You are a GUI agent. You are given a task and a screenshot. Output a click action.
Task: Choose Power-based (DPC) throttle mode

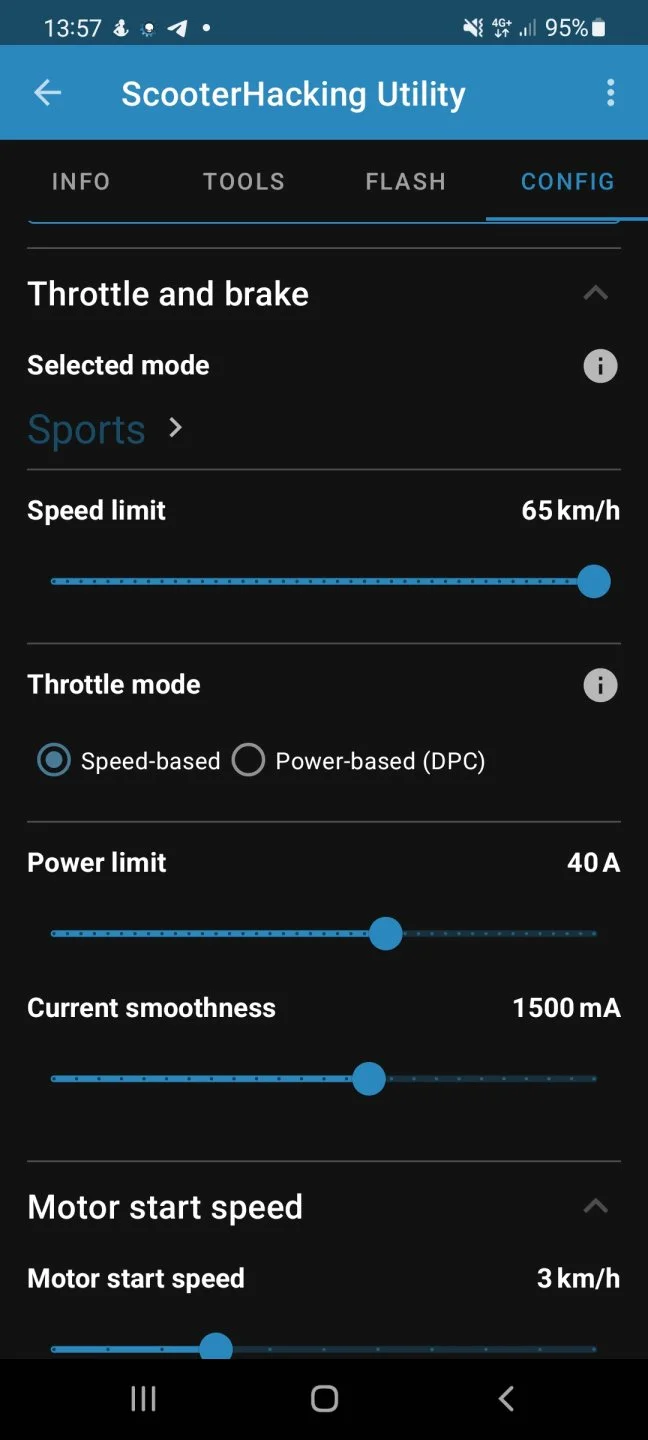[x=248, y=760]
